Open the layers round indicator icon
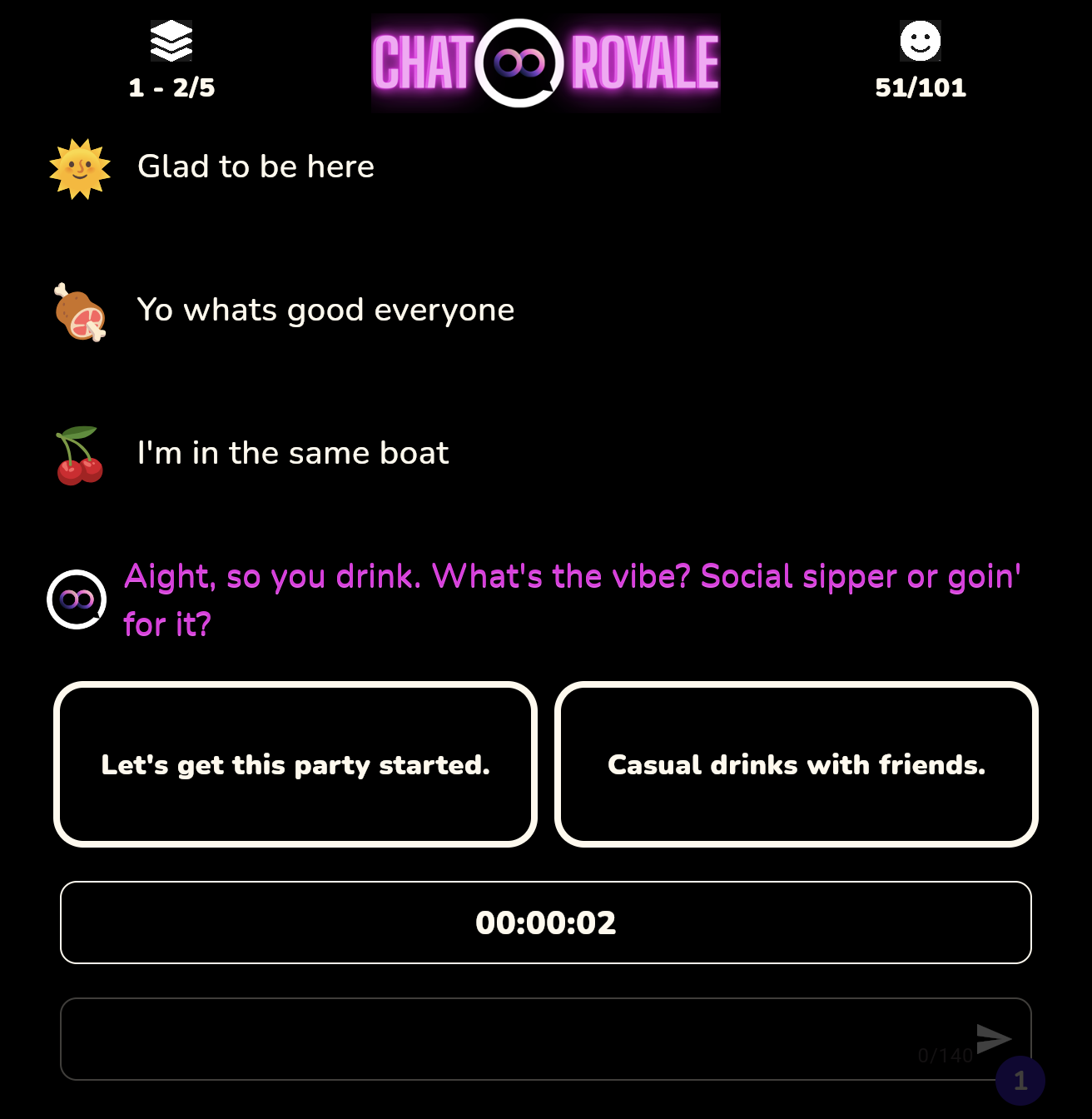This screenshot has height=1119, width=1092. click(171, 42)
